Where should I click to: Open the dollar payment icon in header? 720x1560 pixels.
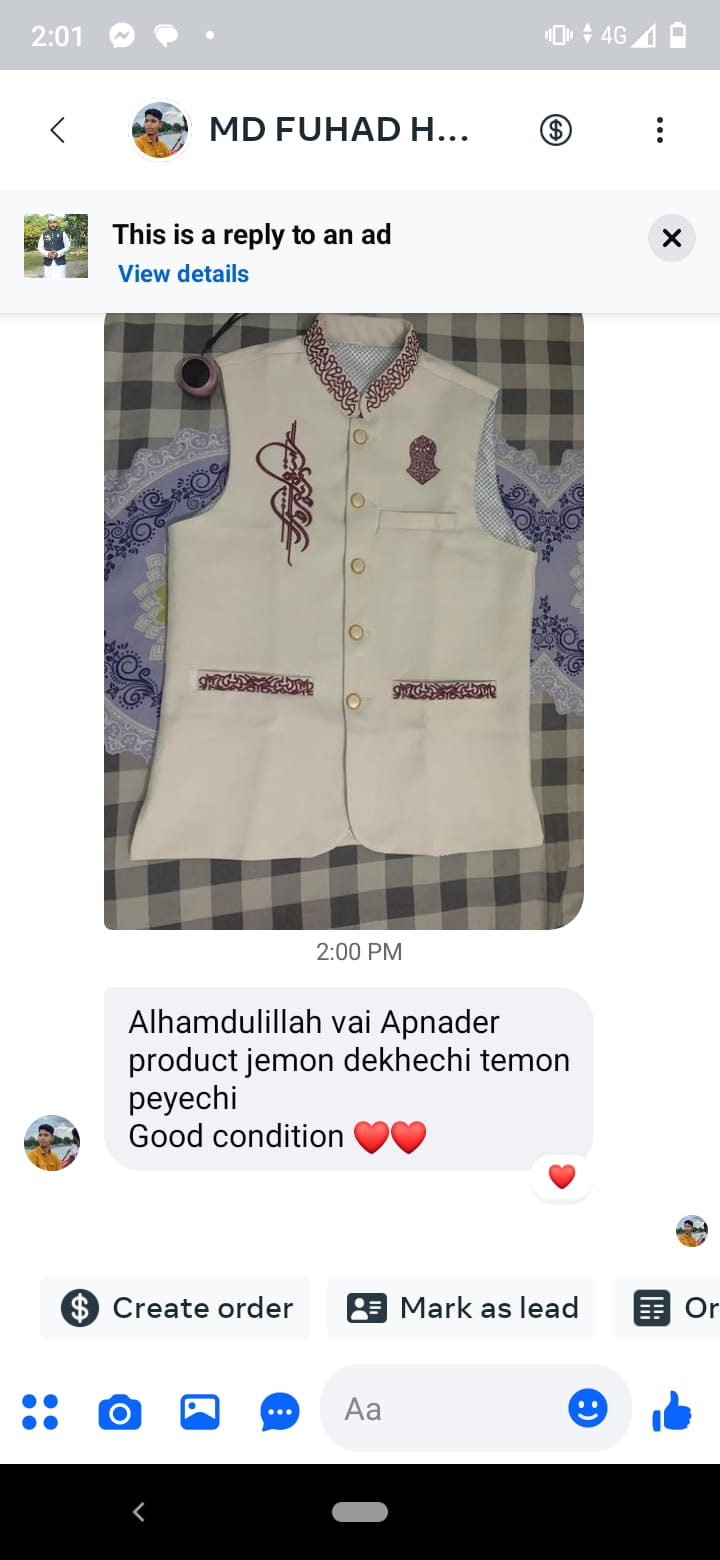pyautogui.click(x=555, y=130)
